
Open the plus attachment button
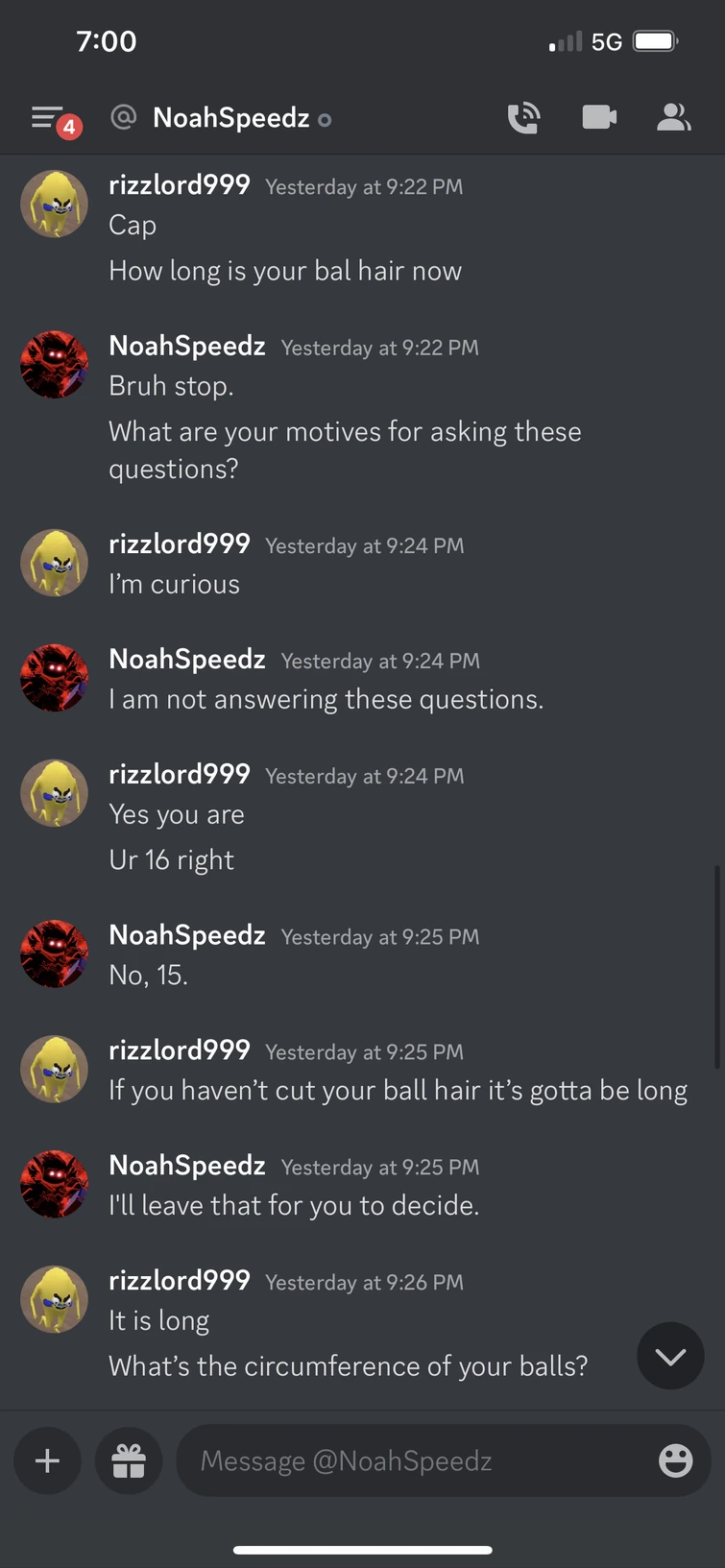(47, 1460)
